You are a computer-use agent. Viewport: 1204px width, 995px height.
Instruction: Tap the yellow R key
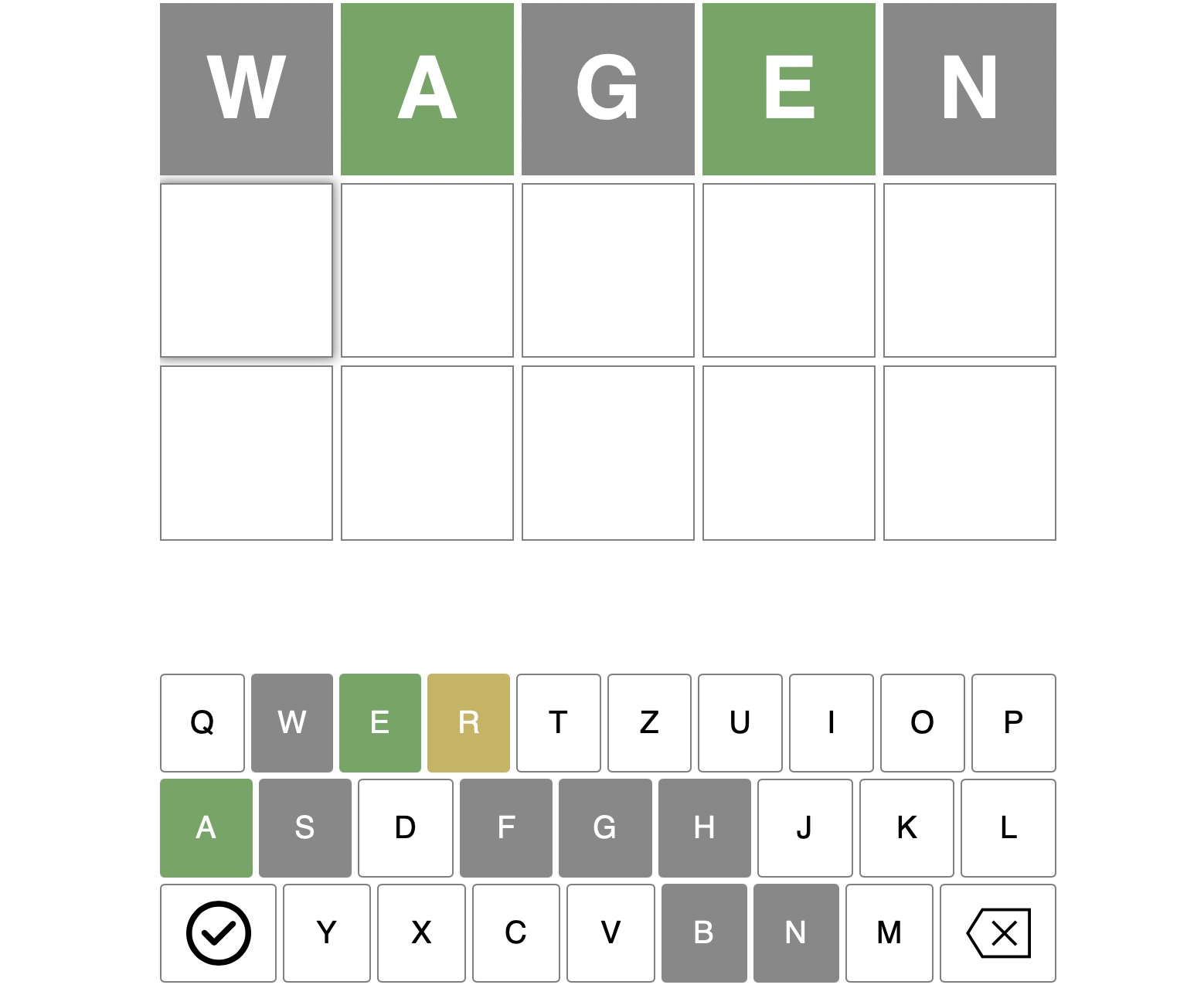click(x=468, y=722)
